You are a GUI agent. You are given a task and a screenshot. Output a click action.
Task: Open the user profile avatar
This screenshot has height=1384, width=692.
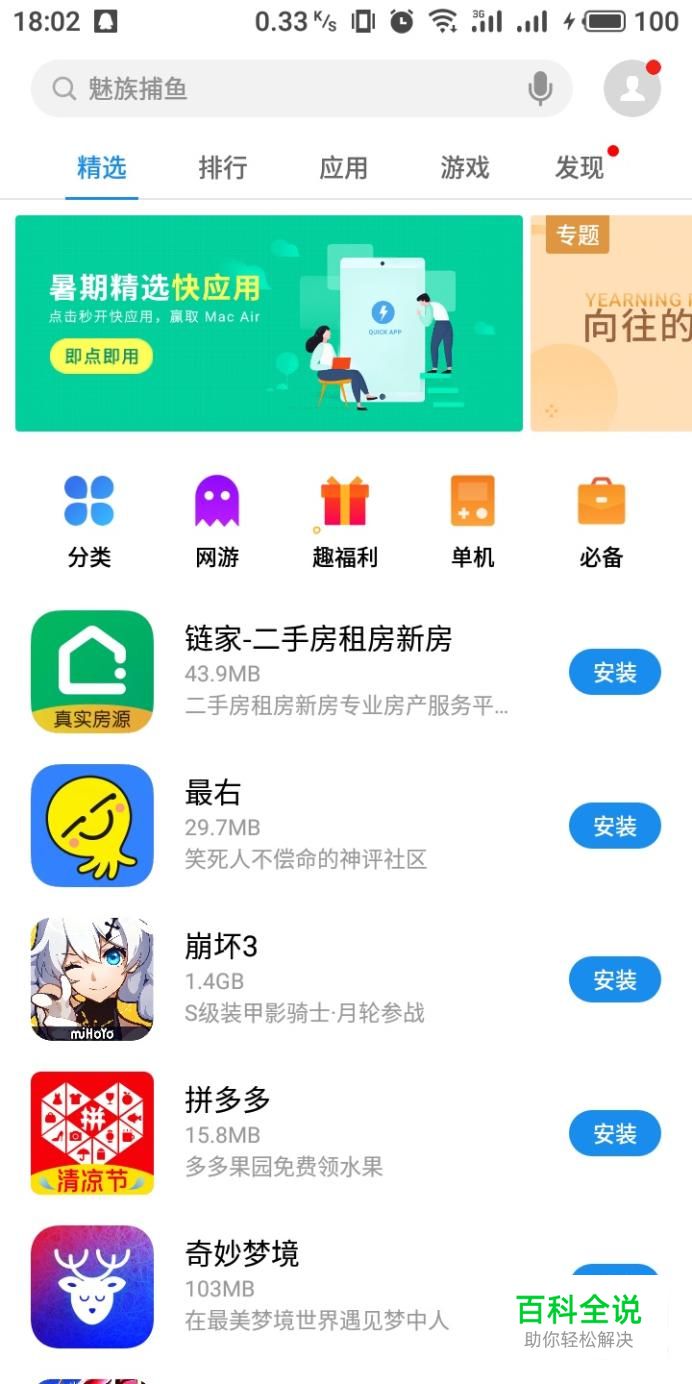(x=632, y=89)
